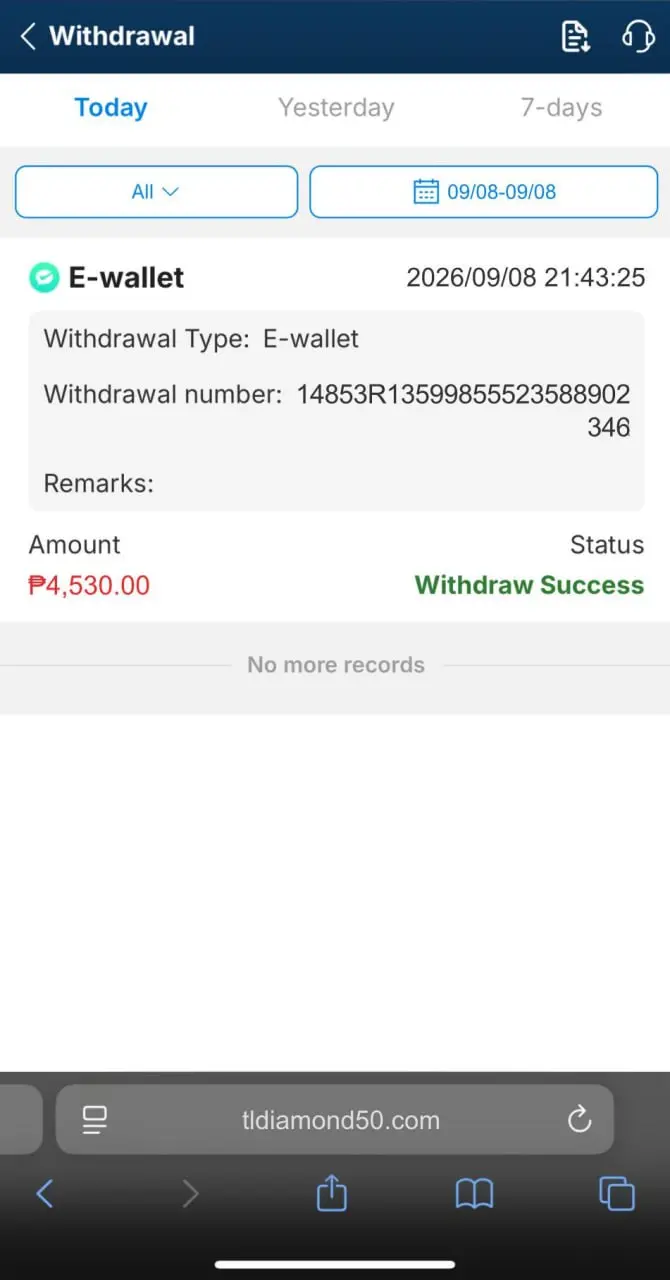Screen dimensions: 670x1280
Task: Expand the All filter dropdown
Action: coord(156,191)
